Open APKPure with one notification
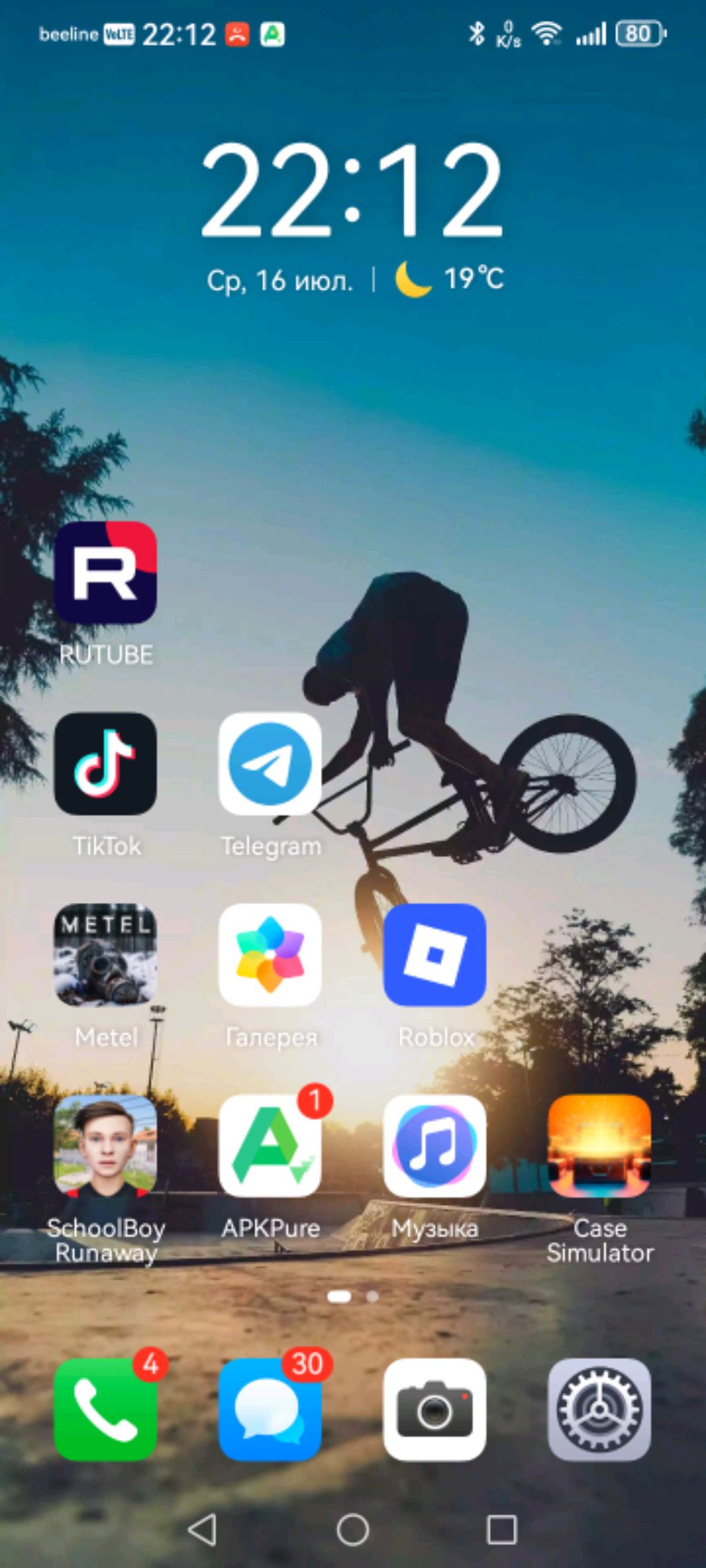The height and width of the screenshot is (1568, 706). click(x=270, y=1146)
